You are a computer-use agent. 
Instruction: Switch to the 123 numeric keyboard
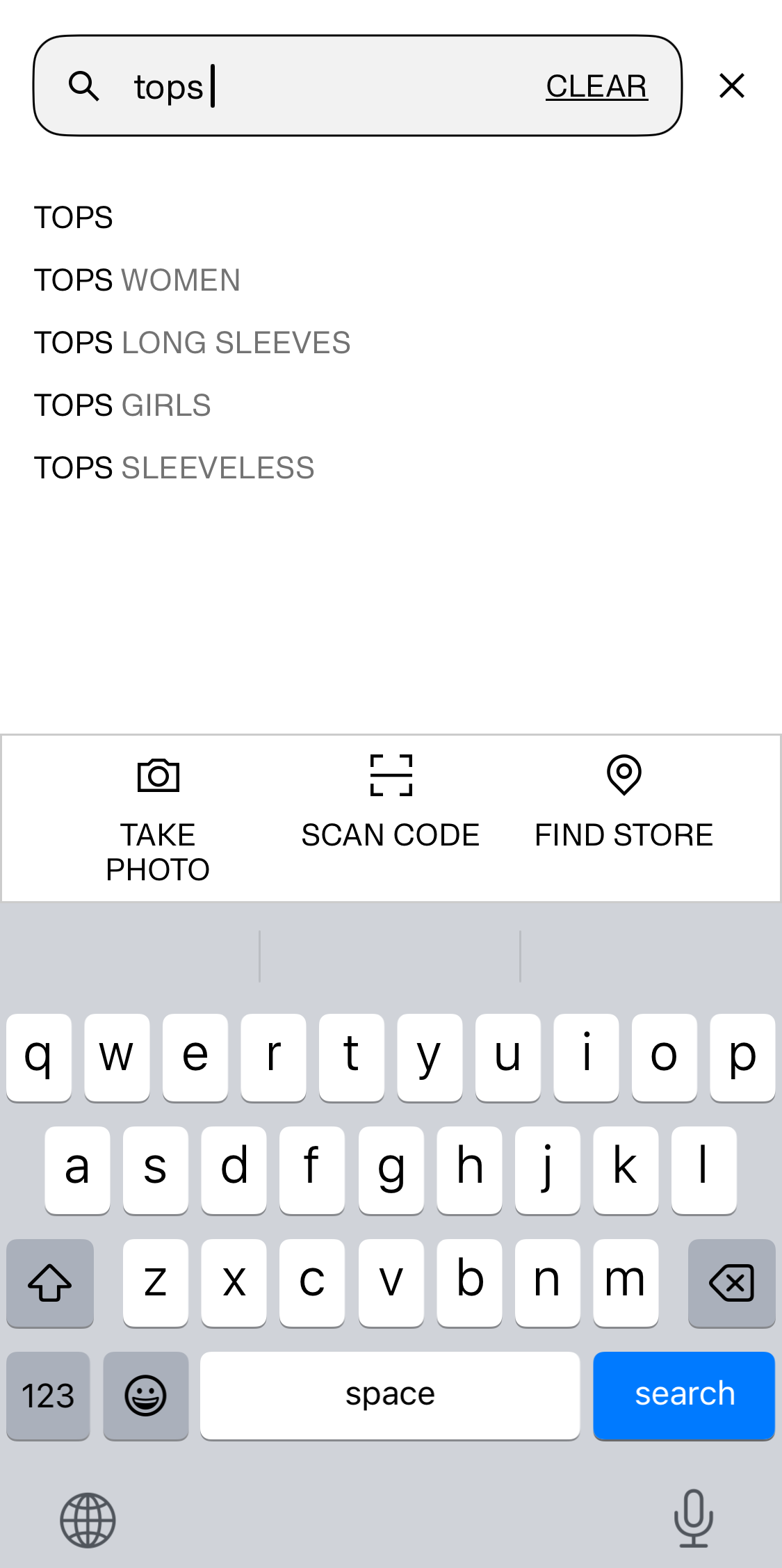click(x=48, y=1395)
